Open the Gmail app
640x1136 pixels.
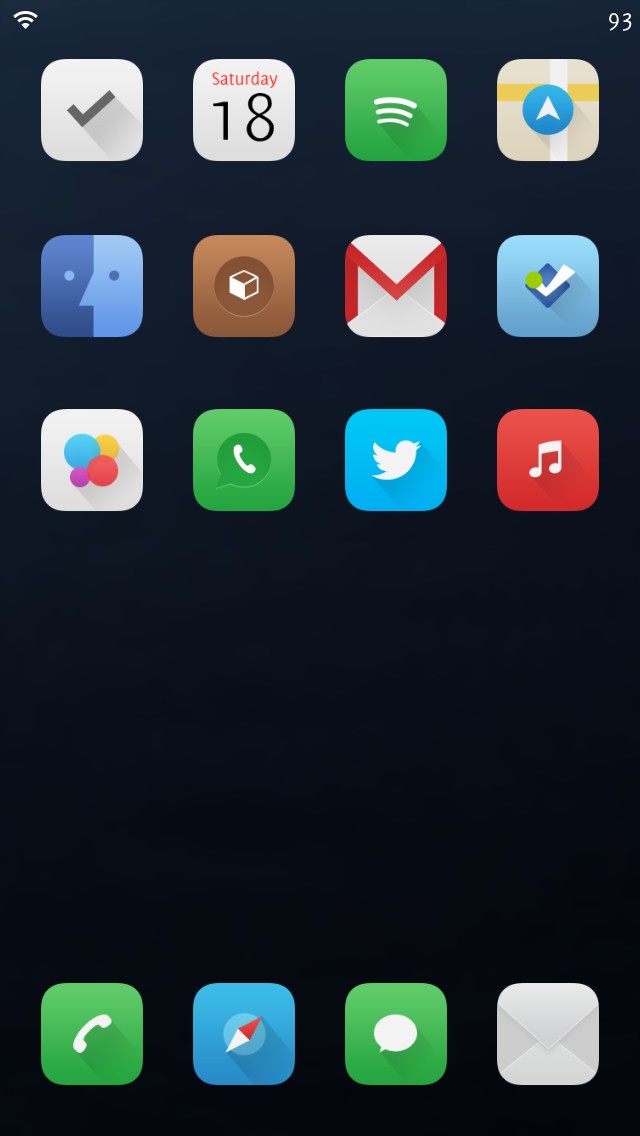[396, 286]
